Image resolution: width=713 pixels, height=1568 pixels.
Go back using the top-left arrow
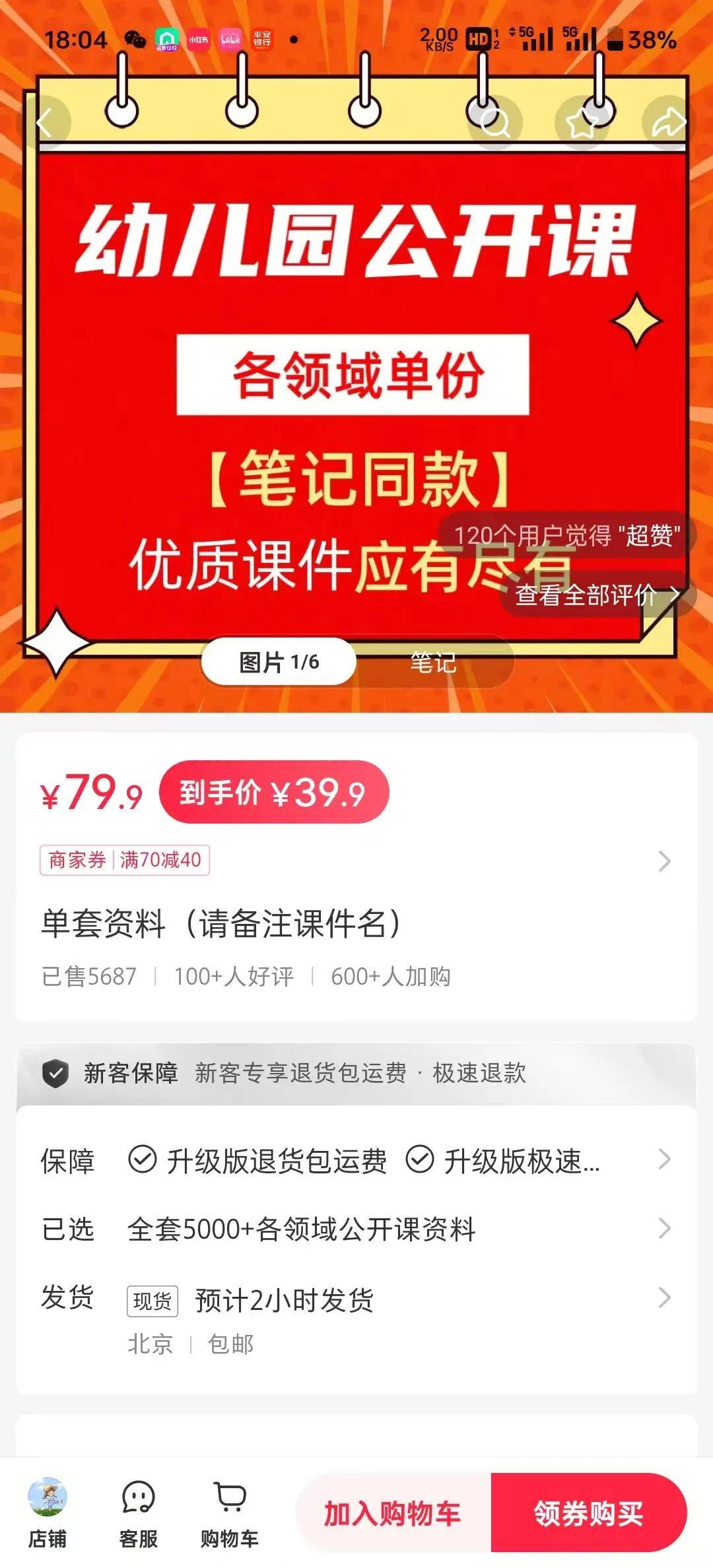44,123
